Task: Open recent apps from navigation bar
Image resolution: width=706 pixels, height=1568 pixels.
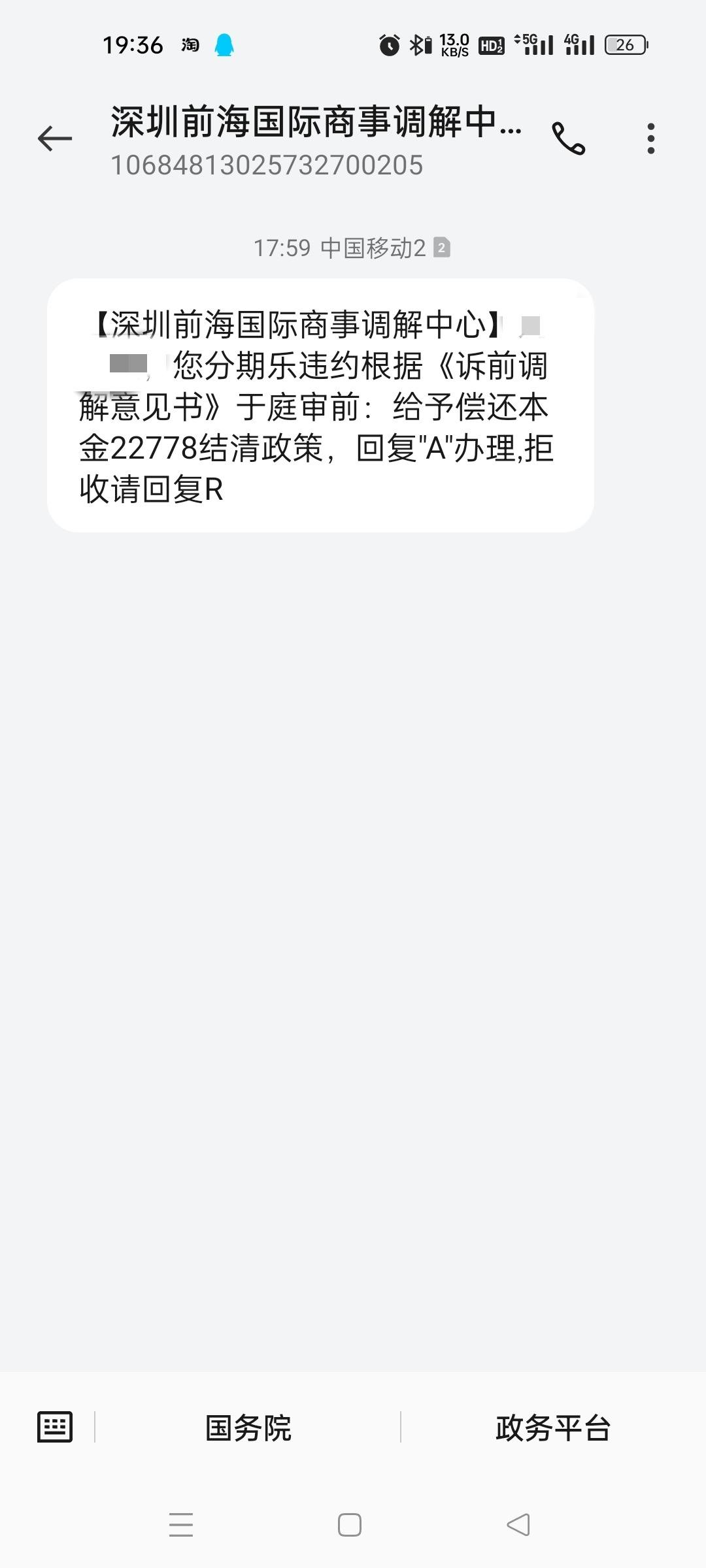Action: click(181, 1526)
